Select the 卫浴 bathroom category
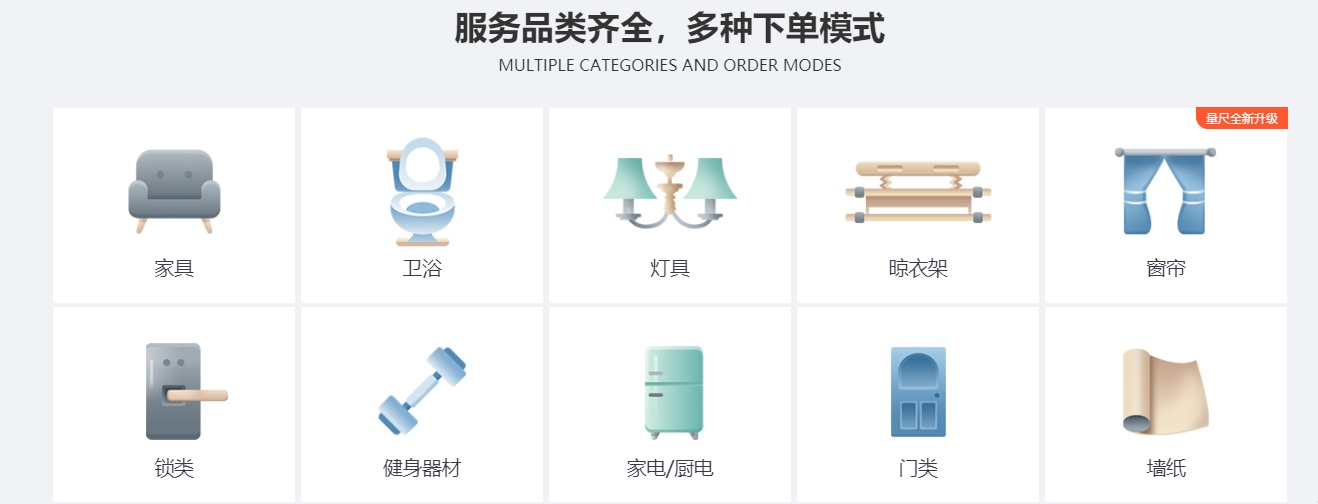1318x504 pixels. pos(422,206)
